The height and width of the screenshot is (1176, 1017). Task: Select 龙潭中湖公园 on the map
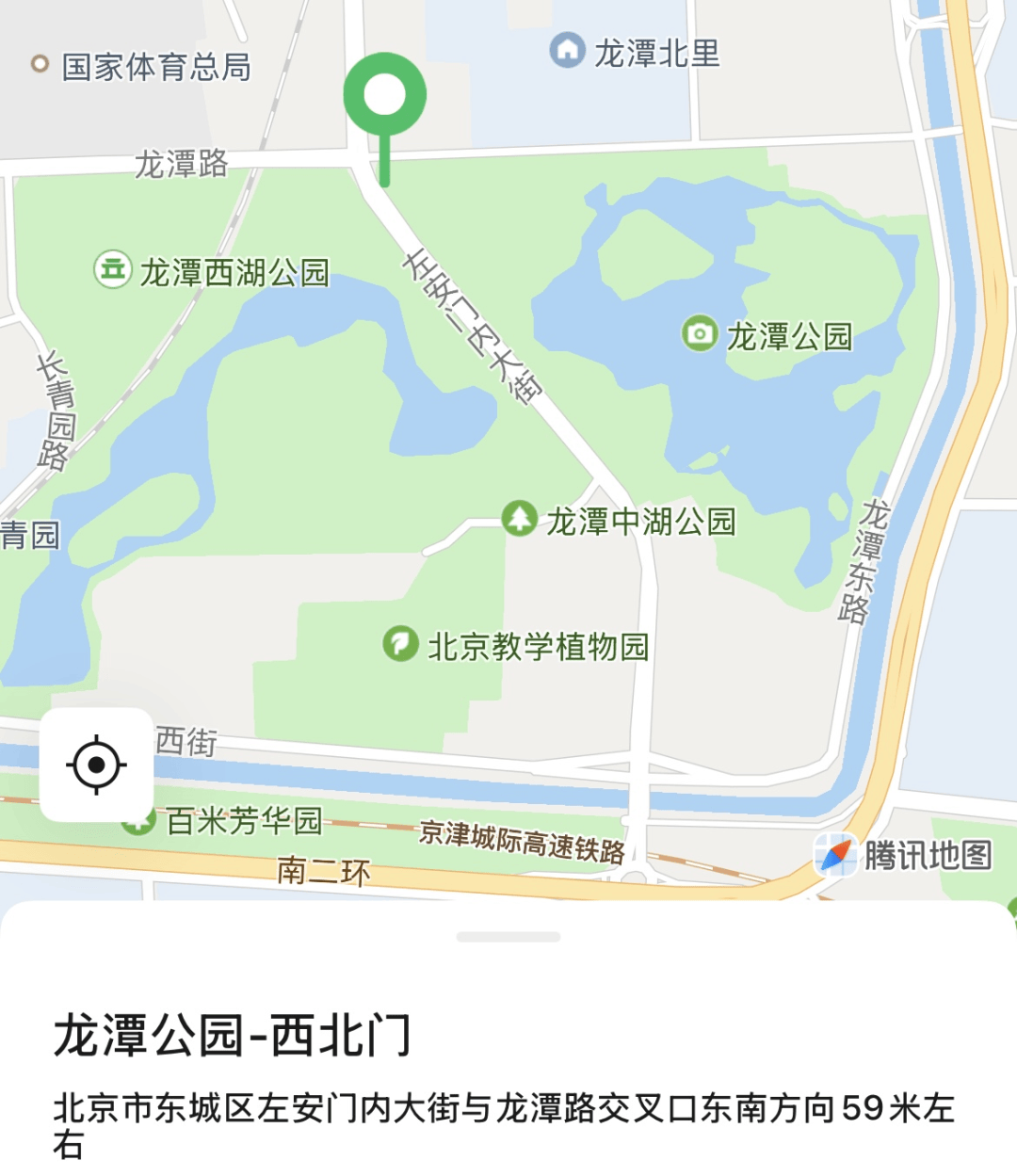point(519,518)
